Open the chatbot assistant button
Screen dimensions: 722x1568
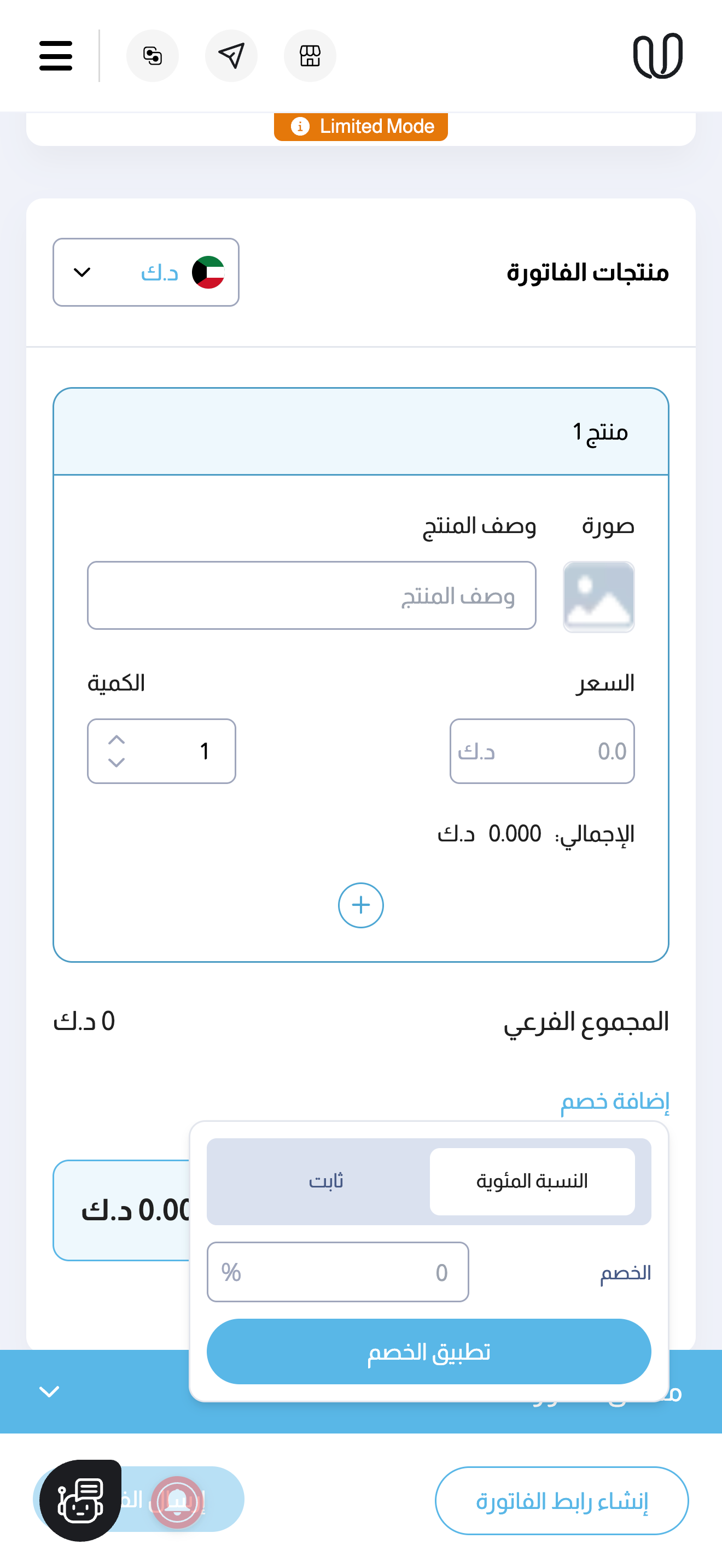[80, 1501]
